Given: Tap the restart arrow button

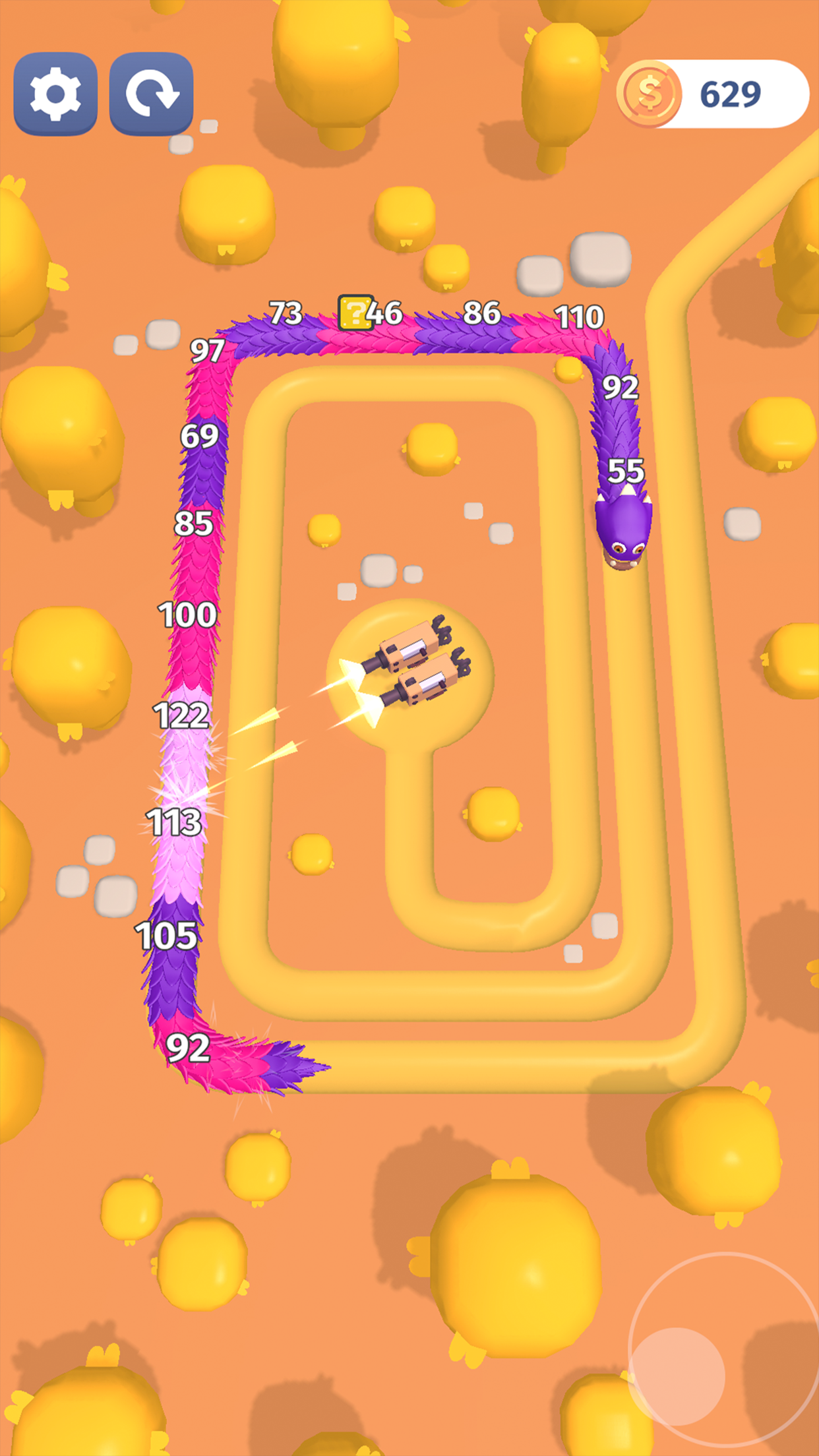Looking at the screenshot, I should tap(151, 94).
